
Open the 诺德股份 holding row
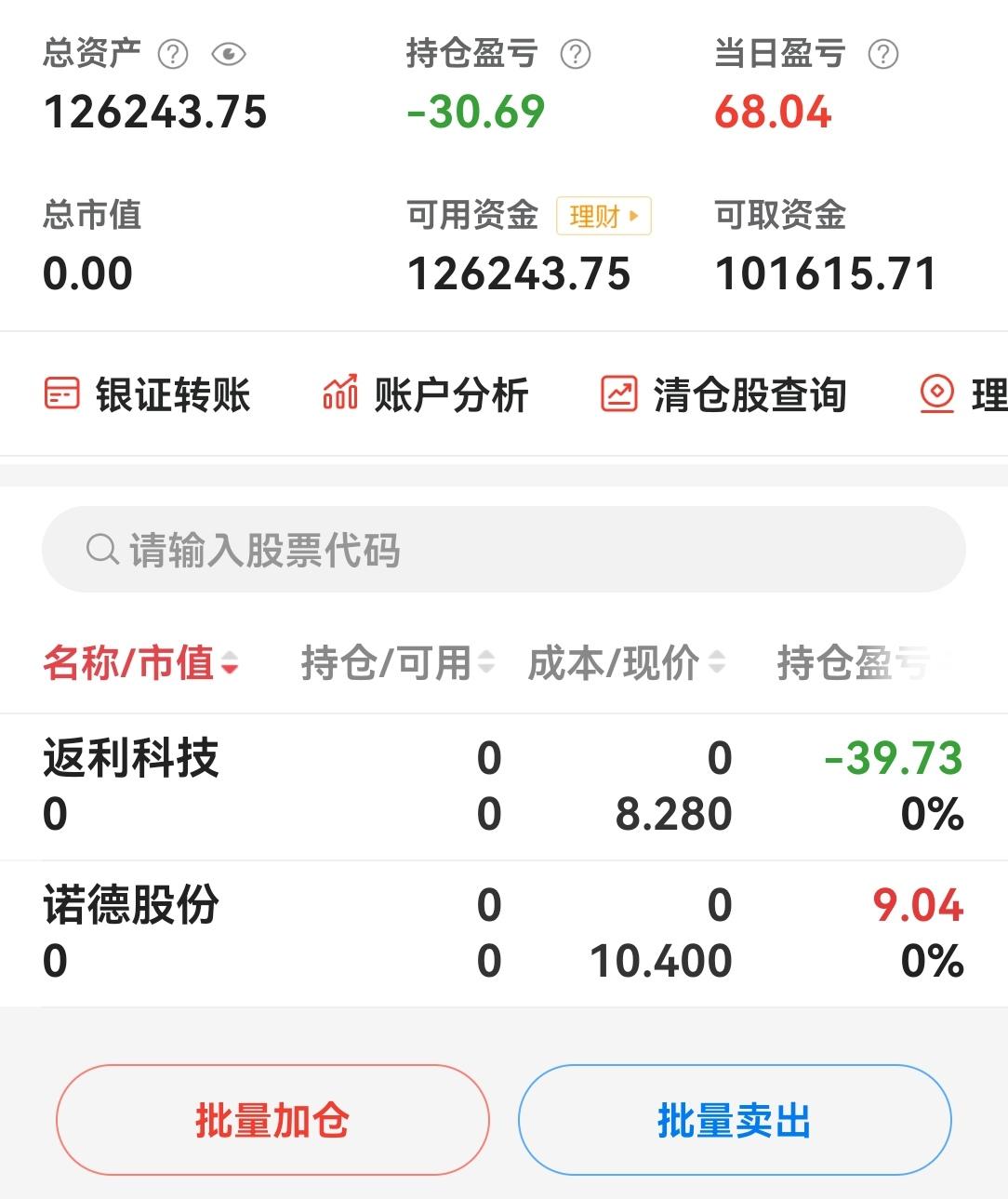(504, 934)
